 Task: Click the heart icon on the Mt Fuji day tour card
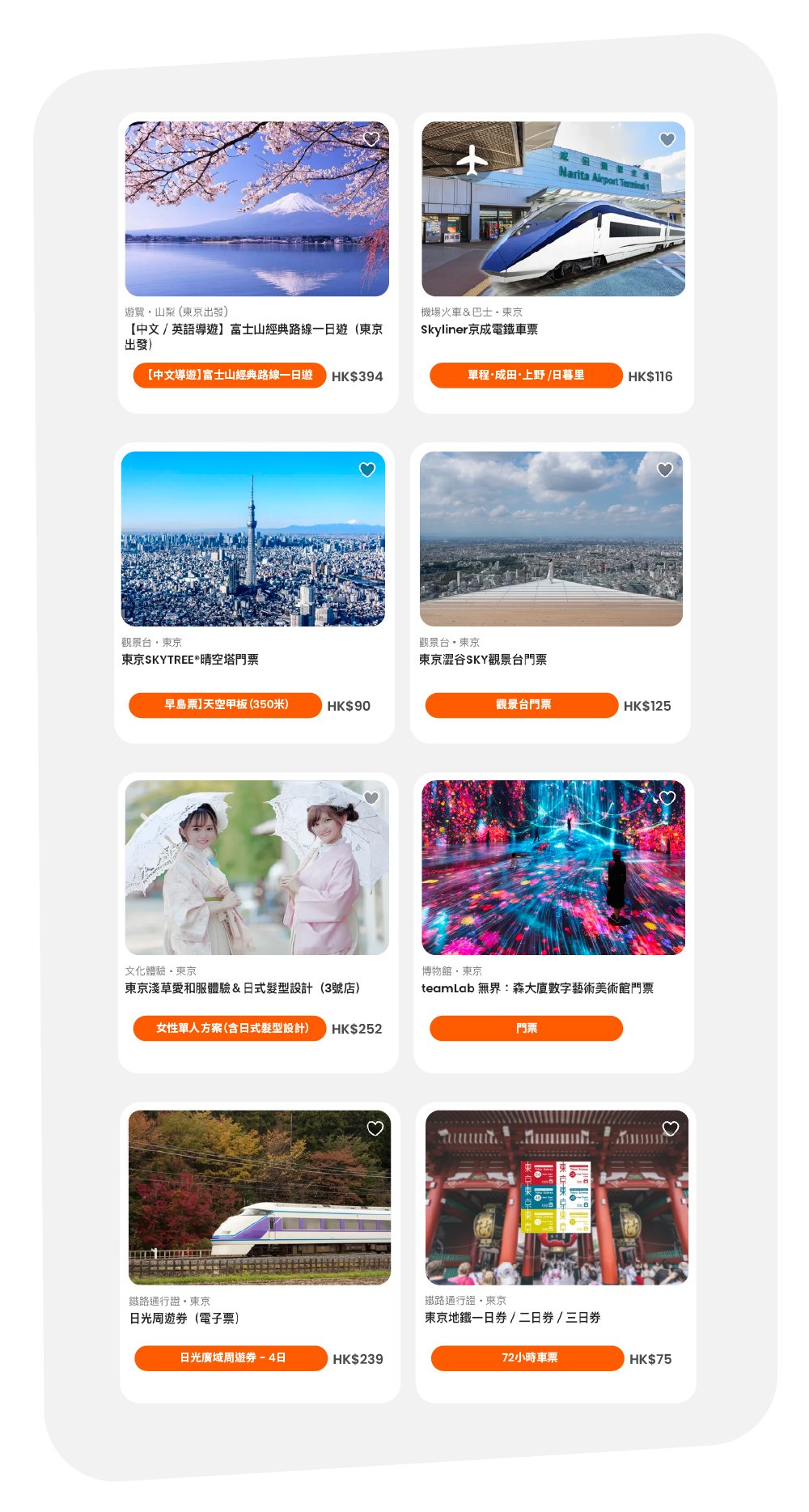click(373, 139)
